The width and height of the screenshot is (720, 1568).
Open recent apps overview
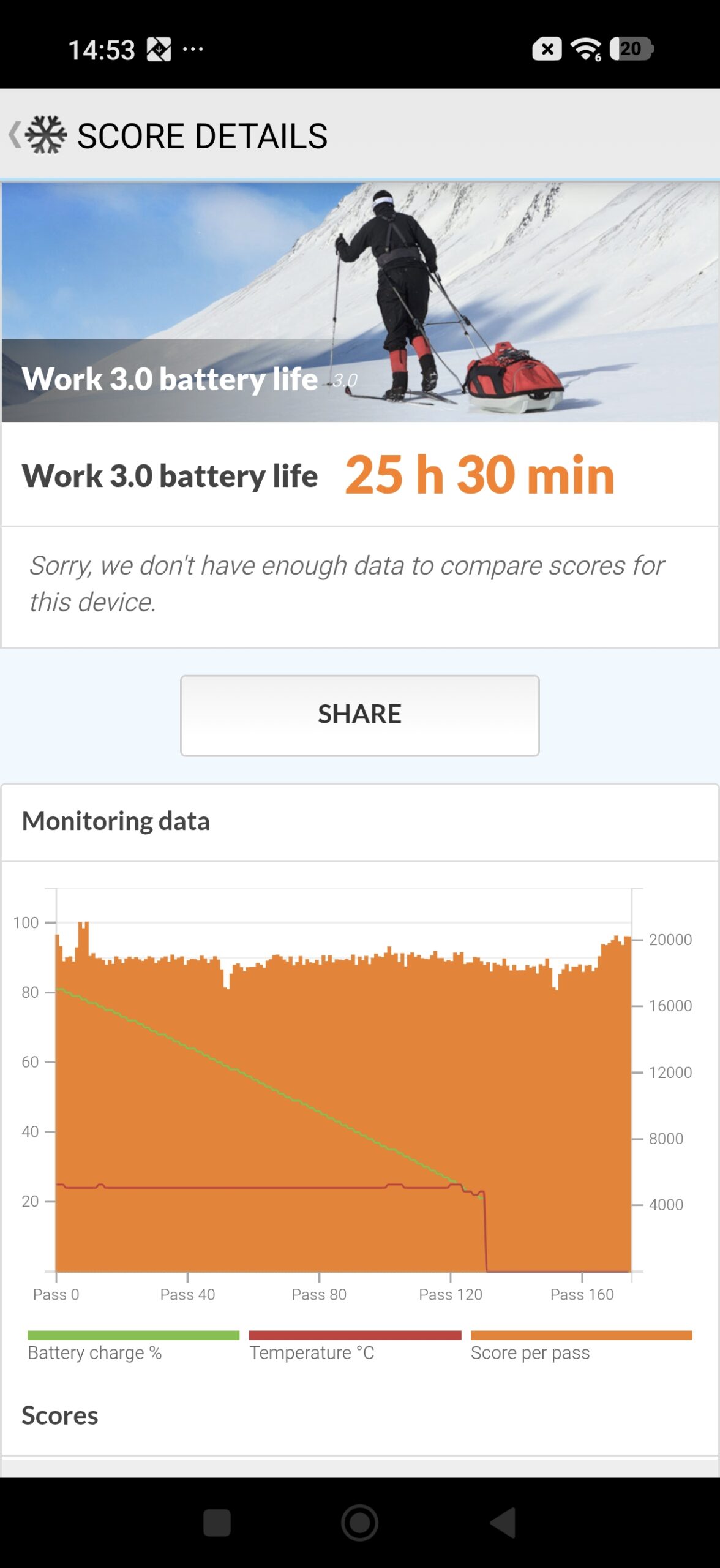(x=217, y=1523)
